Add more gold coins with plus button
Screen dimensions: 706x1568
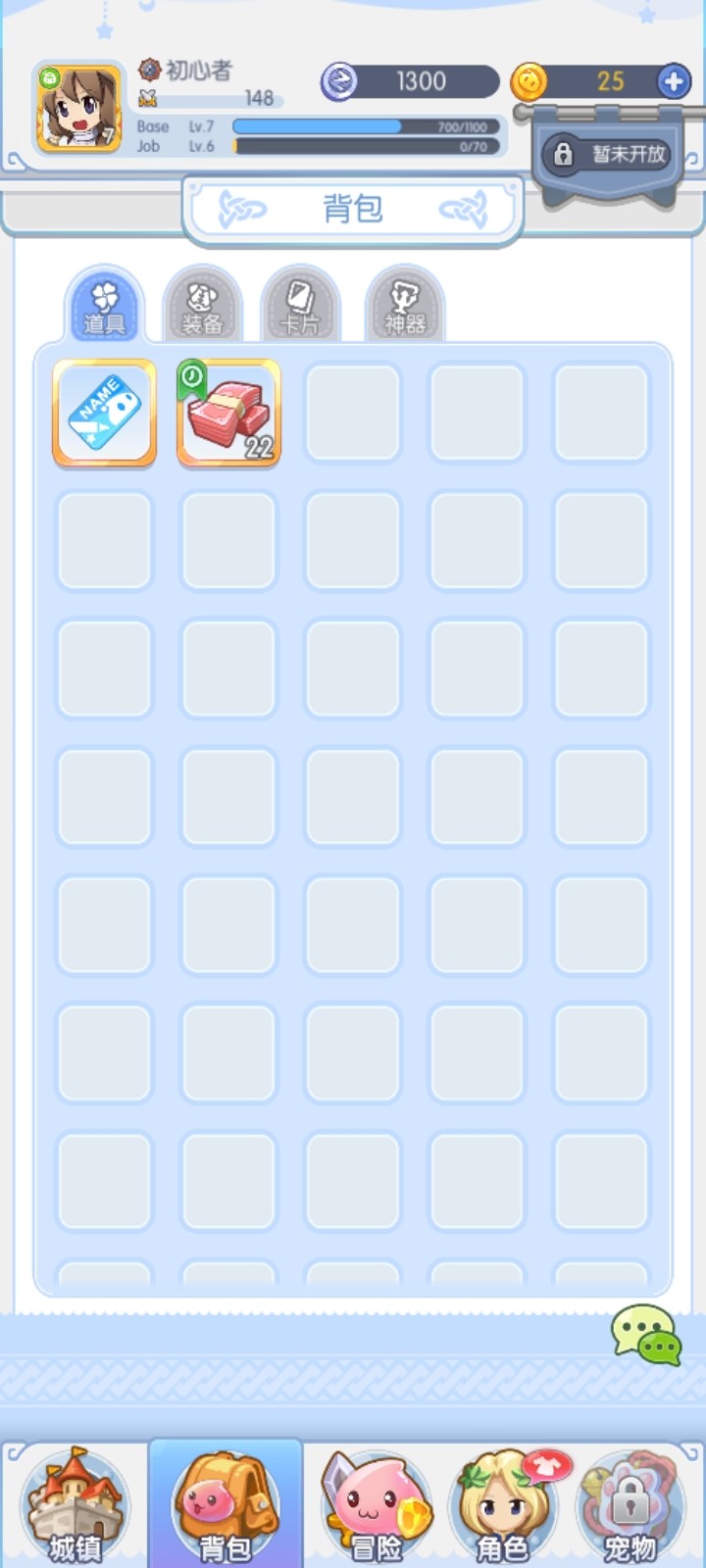click(x=674, y=81)
